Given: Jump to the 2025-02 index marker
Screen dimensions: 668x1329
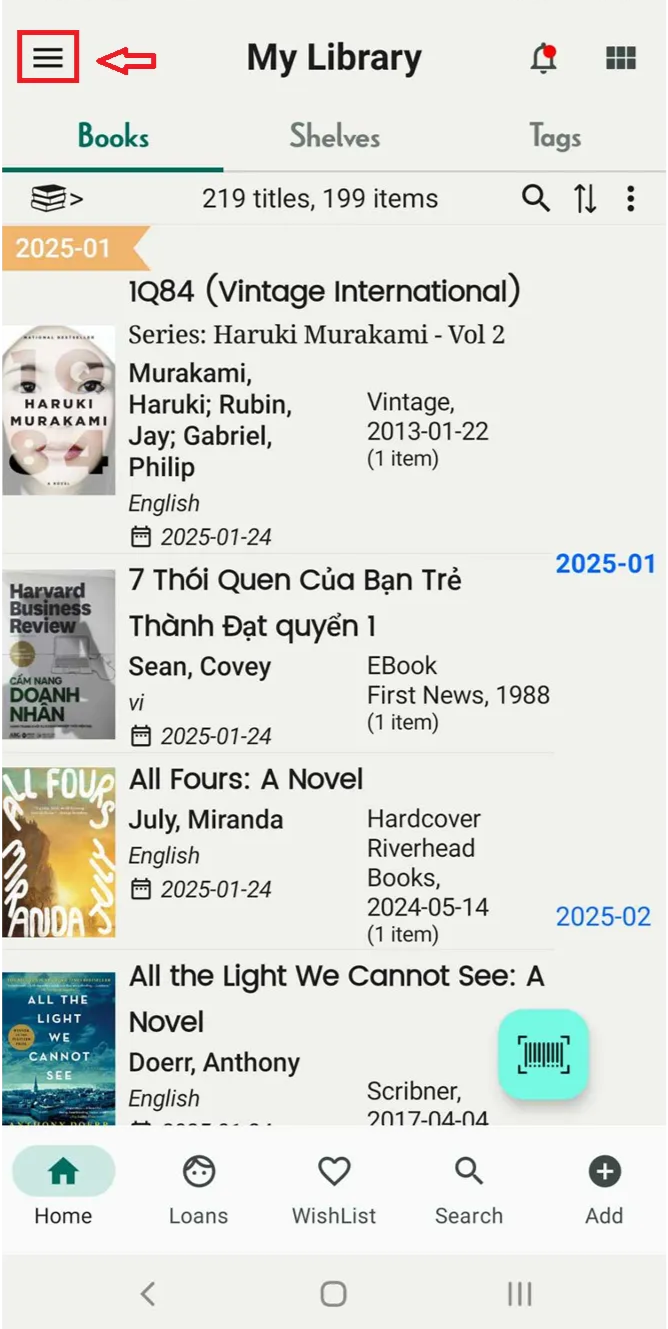Looking at the screenshot, I should (603, 916).
